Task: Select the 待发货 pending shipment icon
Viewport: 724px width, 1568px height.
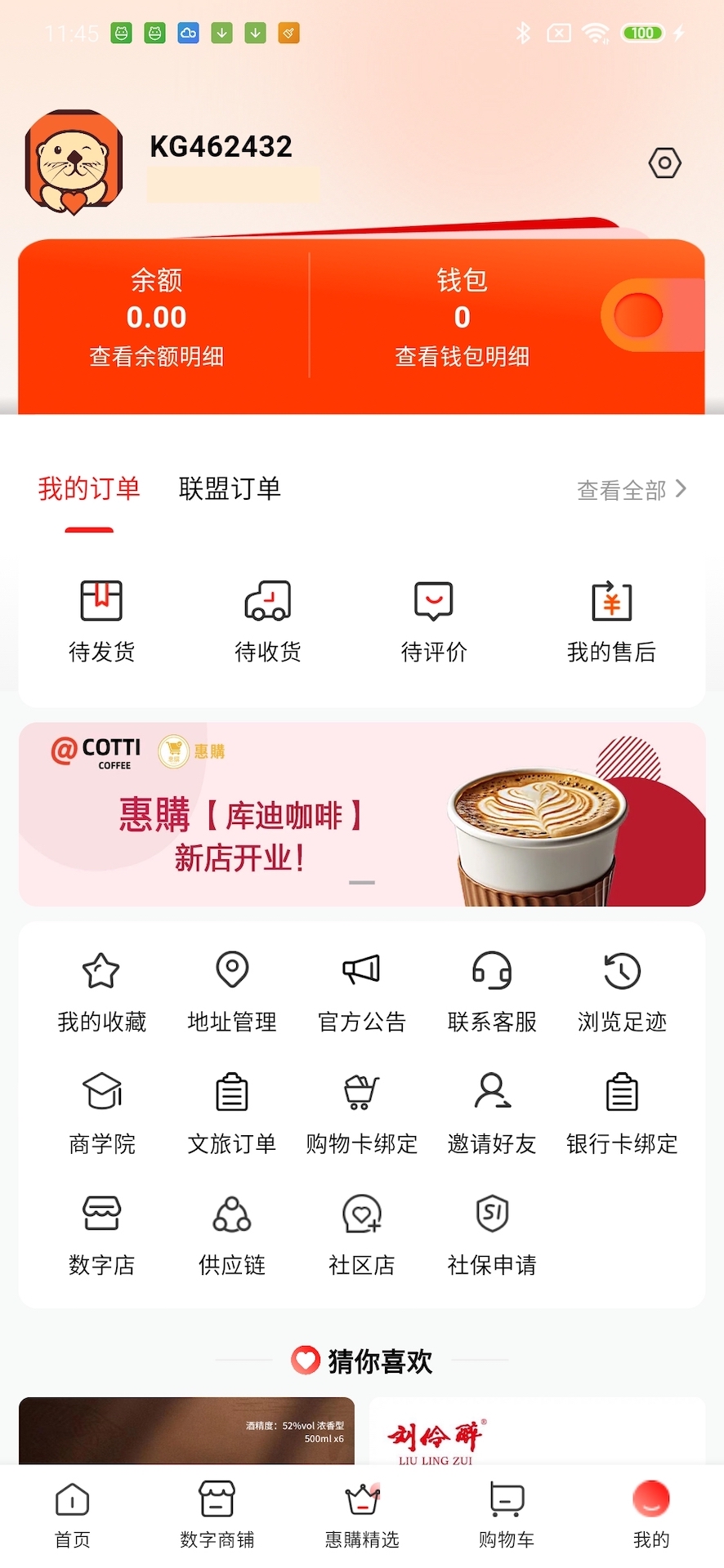Action: coord(101,619)
